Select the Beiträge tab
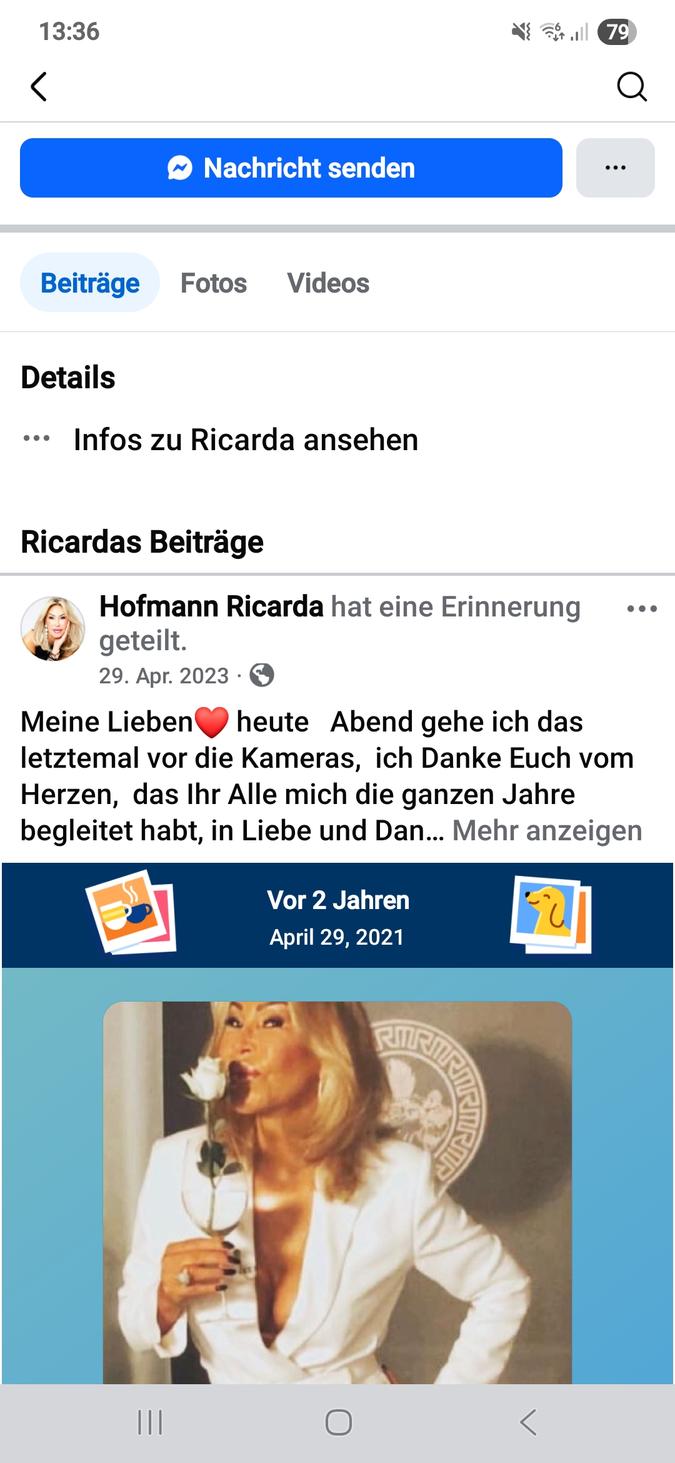Image resolution: width=675 pixels, height=1463 pixels. (90, 283)
